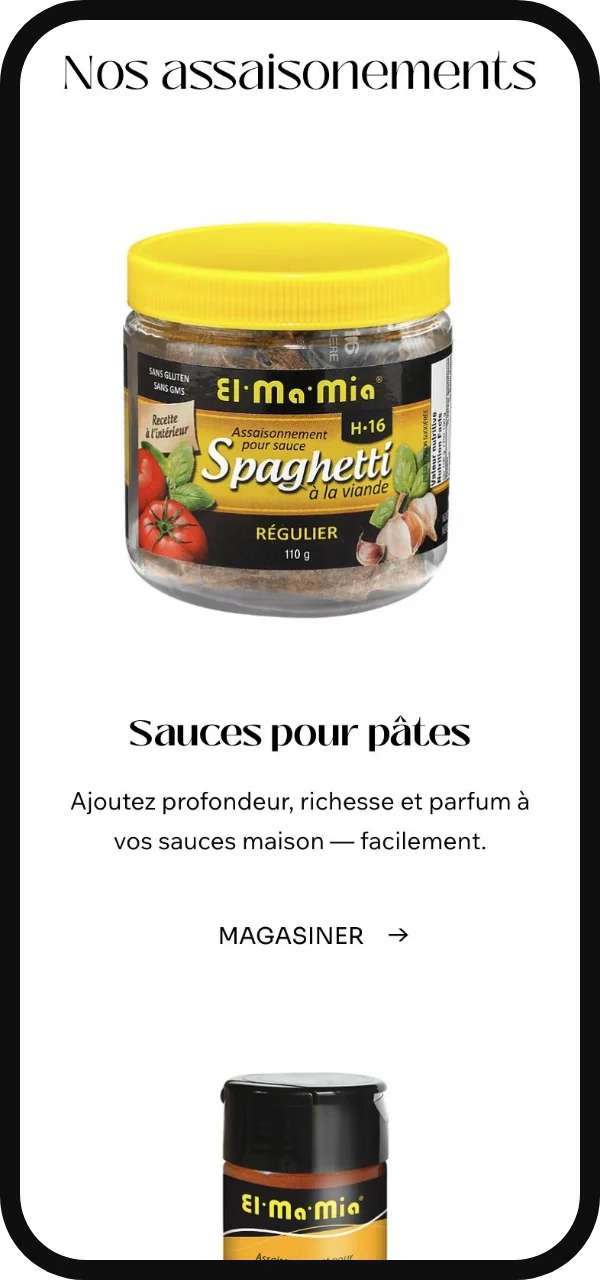
Task: Open the Spaghetti seasoning jar image
Action: (x=290, y=420)
